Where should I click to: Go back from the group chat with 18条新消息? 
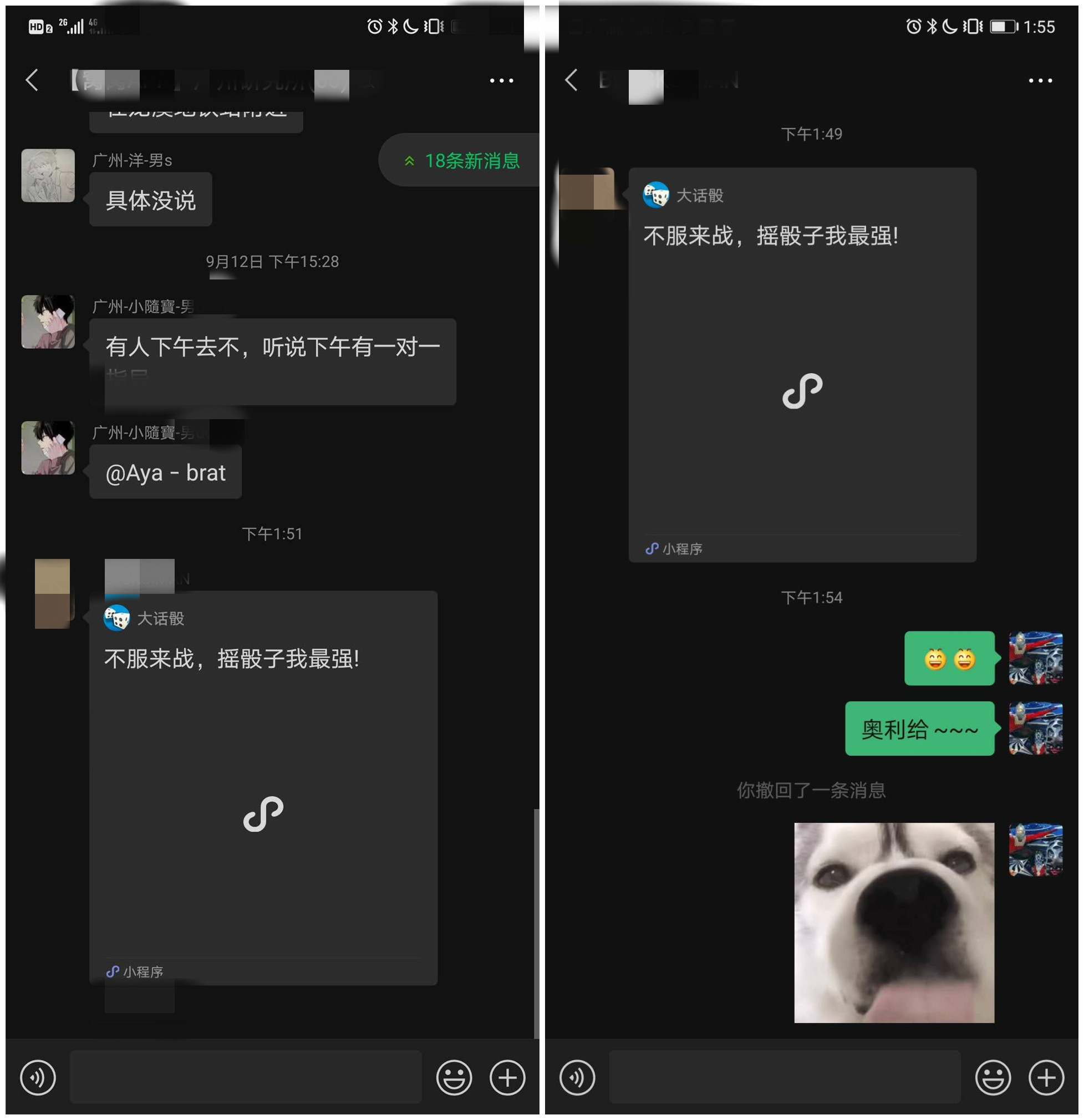point(33,80)
